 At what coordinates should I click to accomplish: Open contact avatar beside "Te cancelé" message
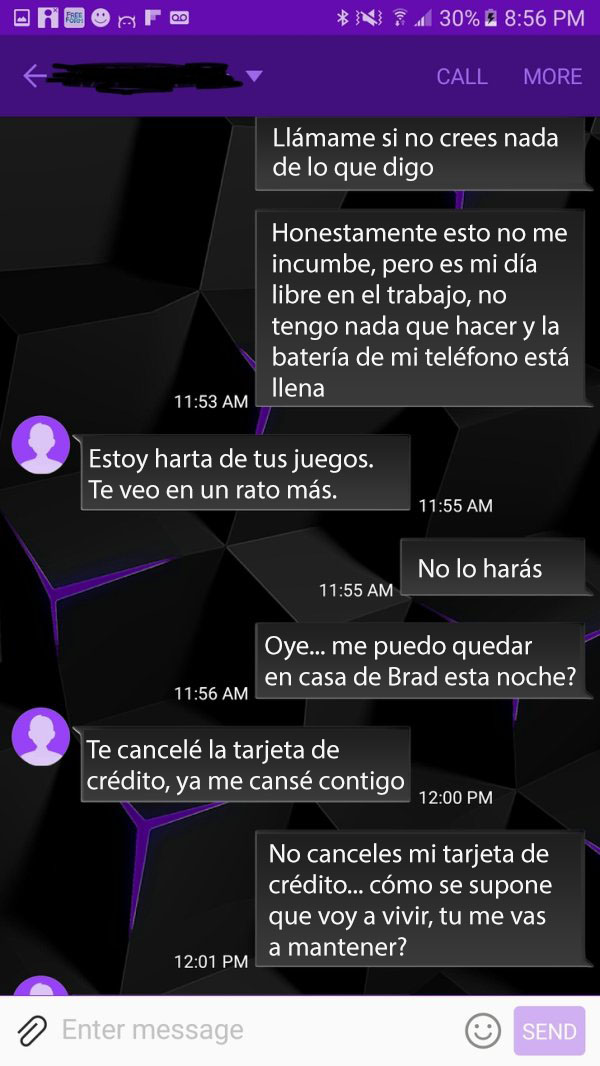(41, 736)
